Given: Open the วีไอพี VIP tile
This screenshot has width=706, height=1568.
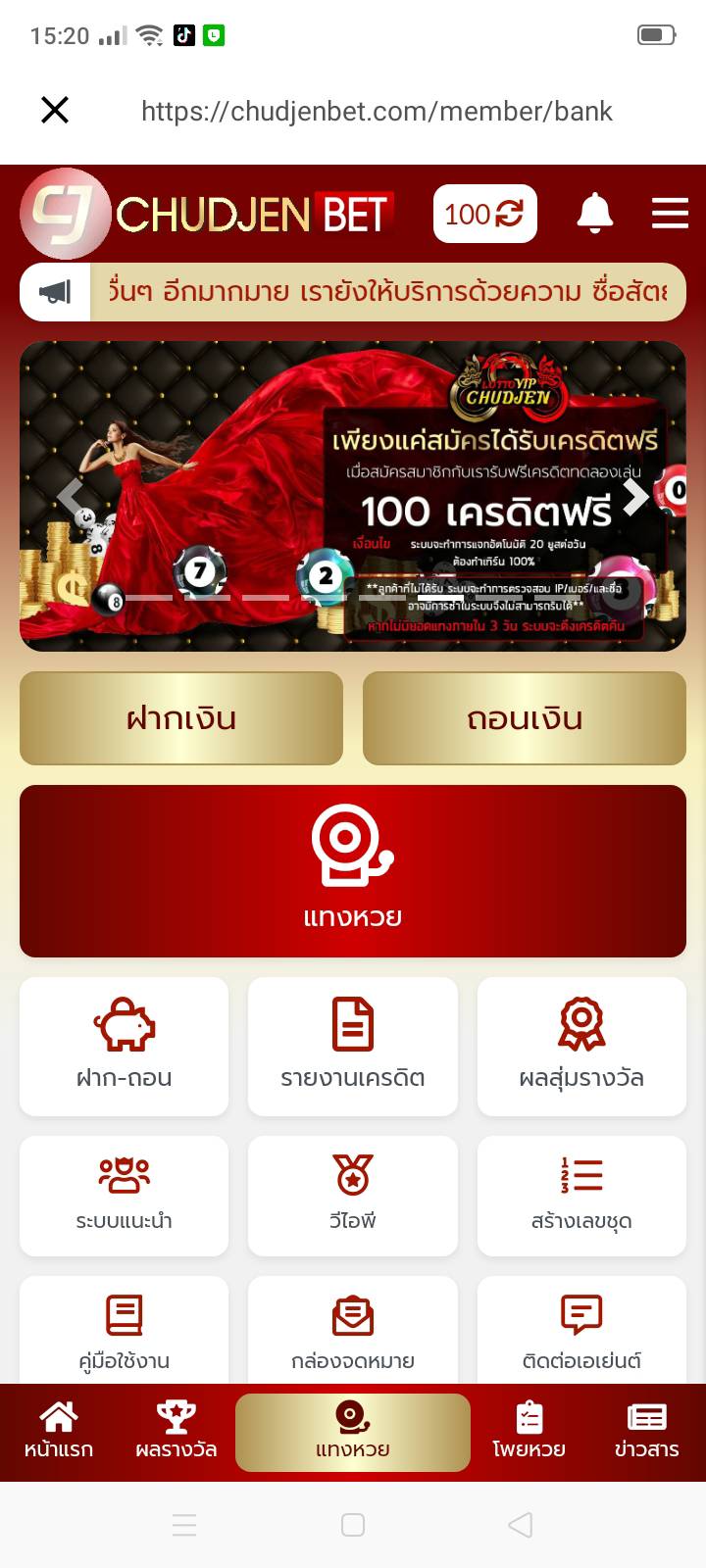Looking at the screenshot, I should pyautogui.click(x=353, y=1195).
